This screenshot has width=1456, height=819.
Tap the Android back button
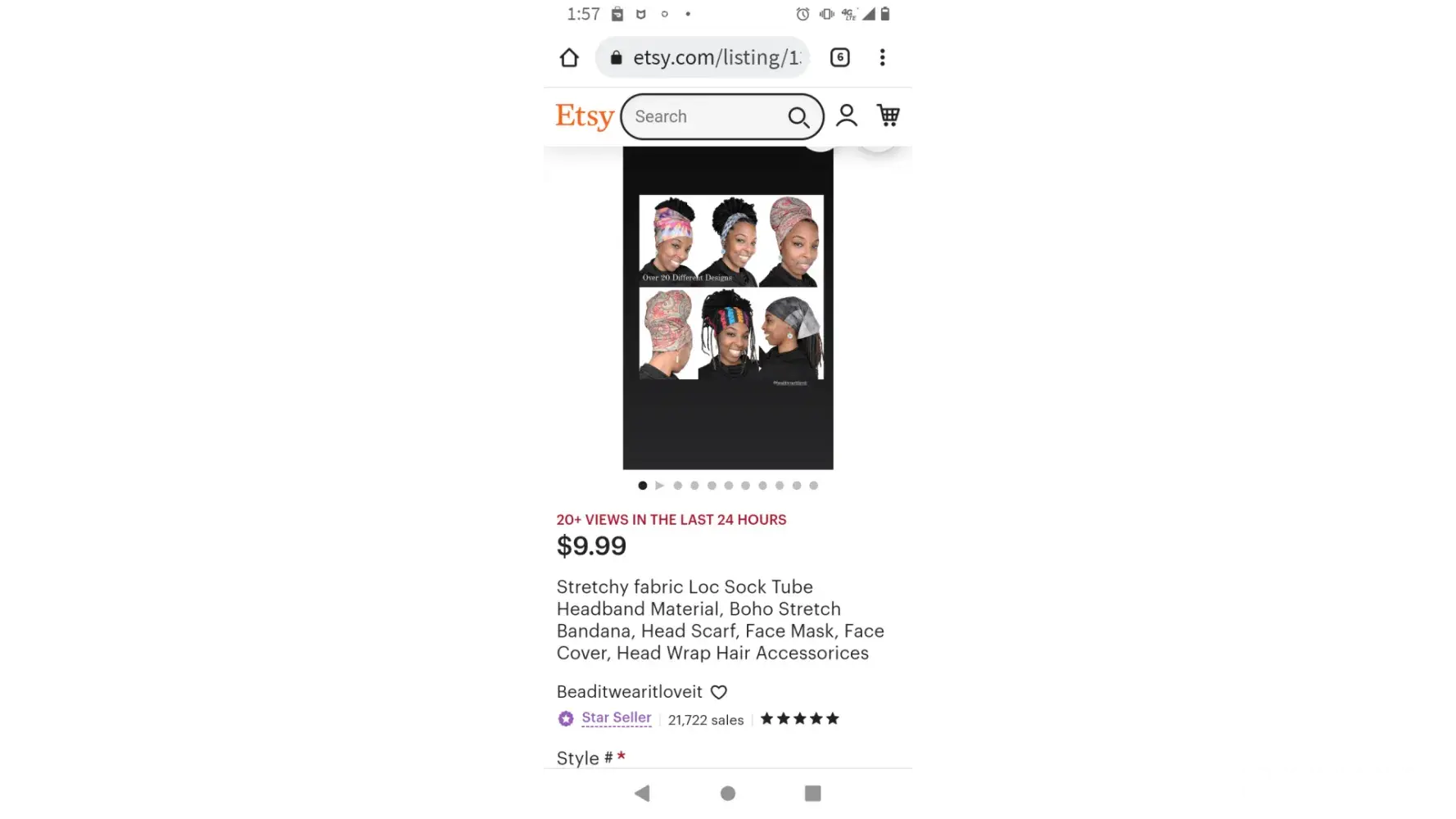pos(642,793)
